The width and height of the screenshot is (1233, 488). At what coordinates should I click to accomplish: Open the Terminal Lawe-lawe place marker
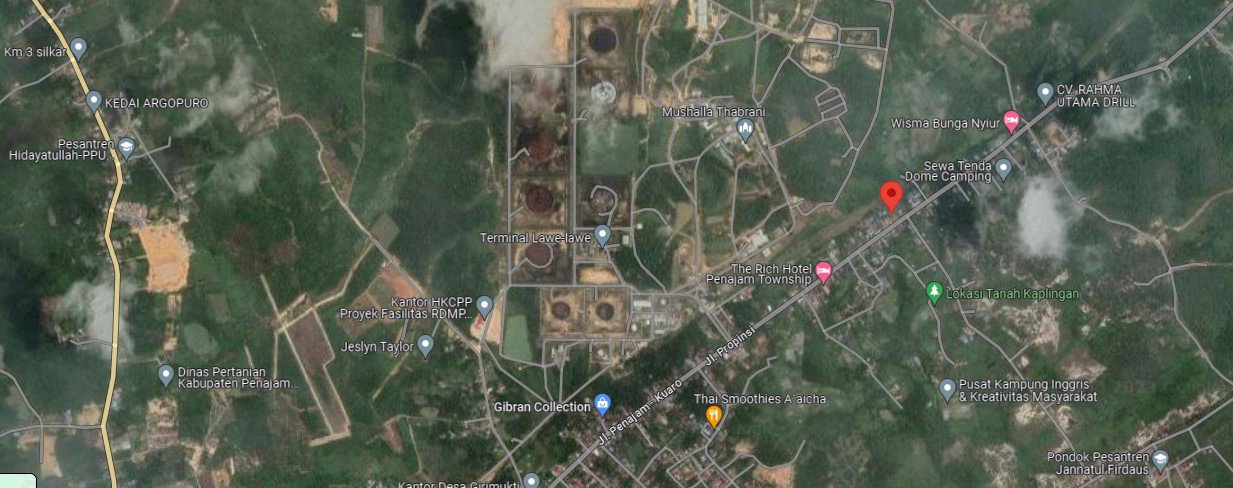pyautogui.click(x=602, y=236)
